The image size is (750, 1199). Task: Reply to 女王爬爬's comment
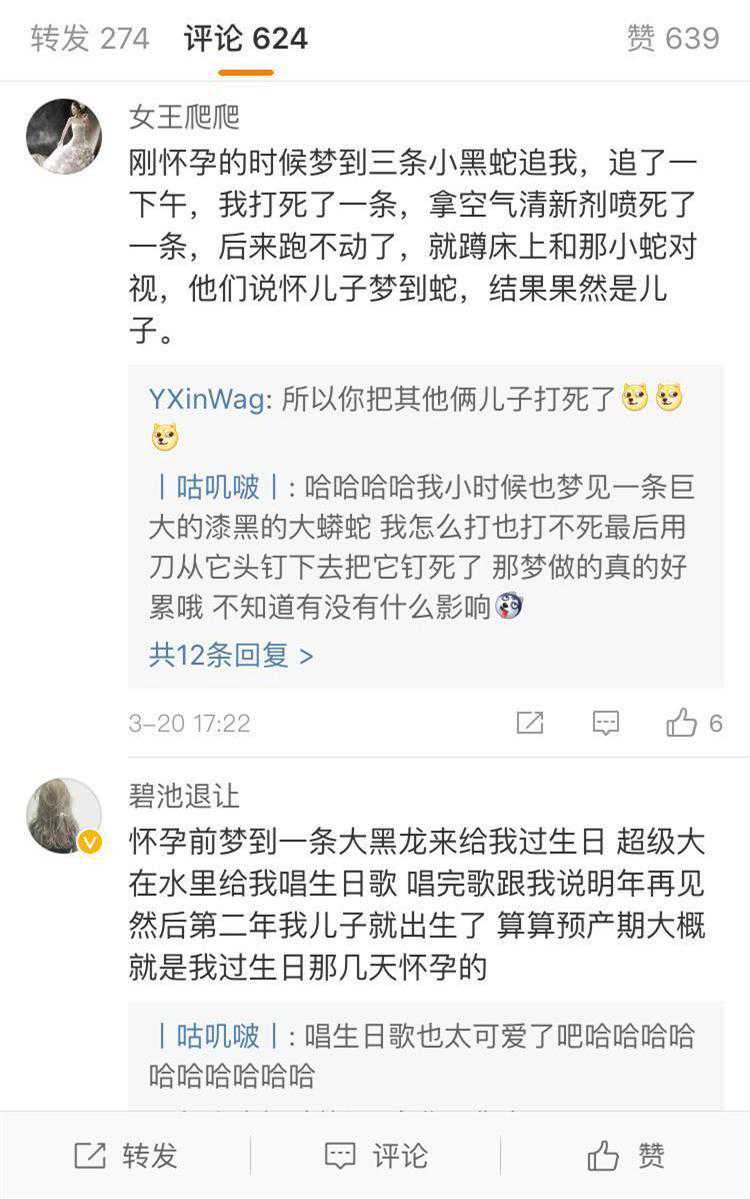point(605,722)
